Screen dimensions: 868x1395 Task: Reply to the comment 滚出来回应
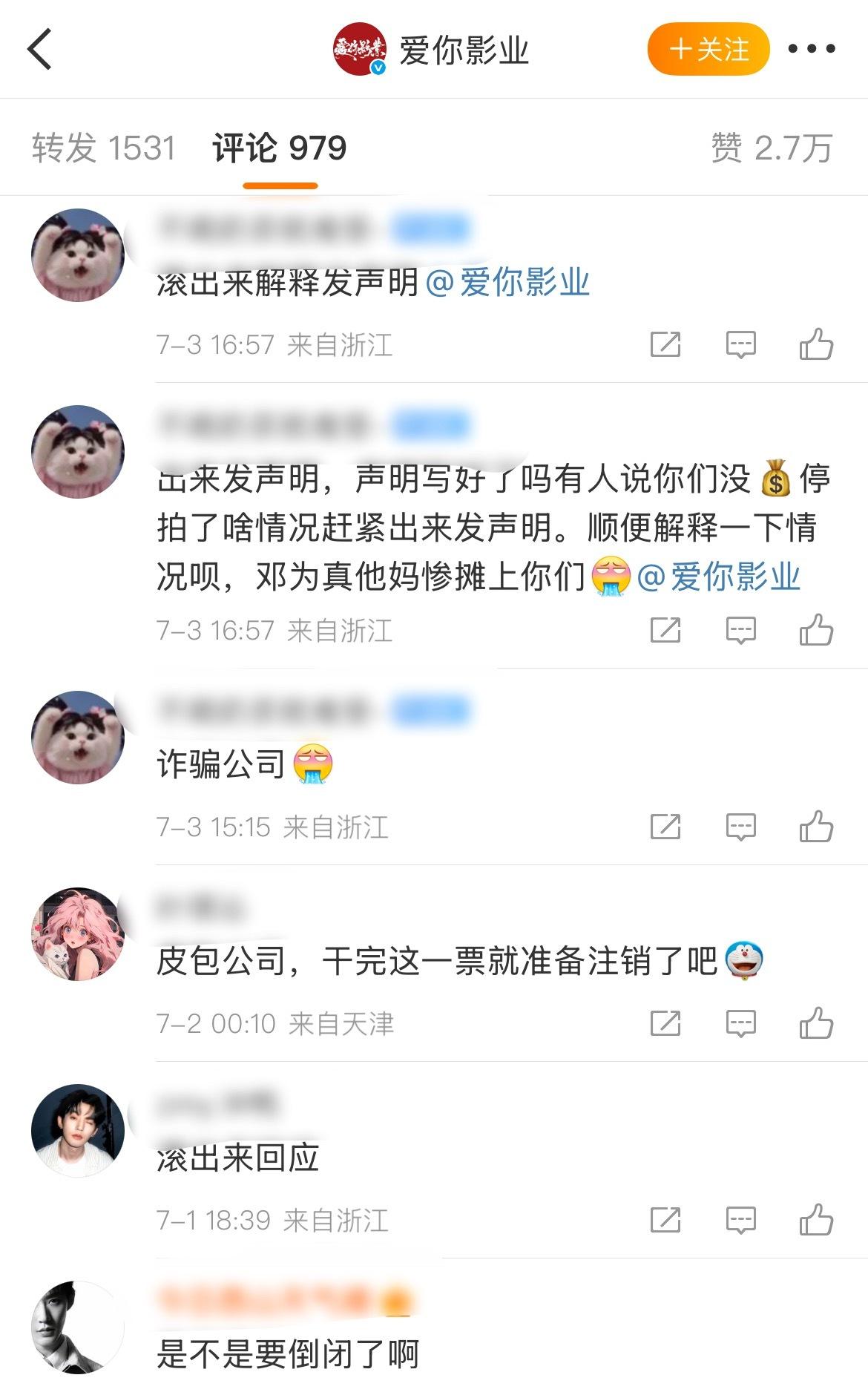[x=740, y=1220]
